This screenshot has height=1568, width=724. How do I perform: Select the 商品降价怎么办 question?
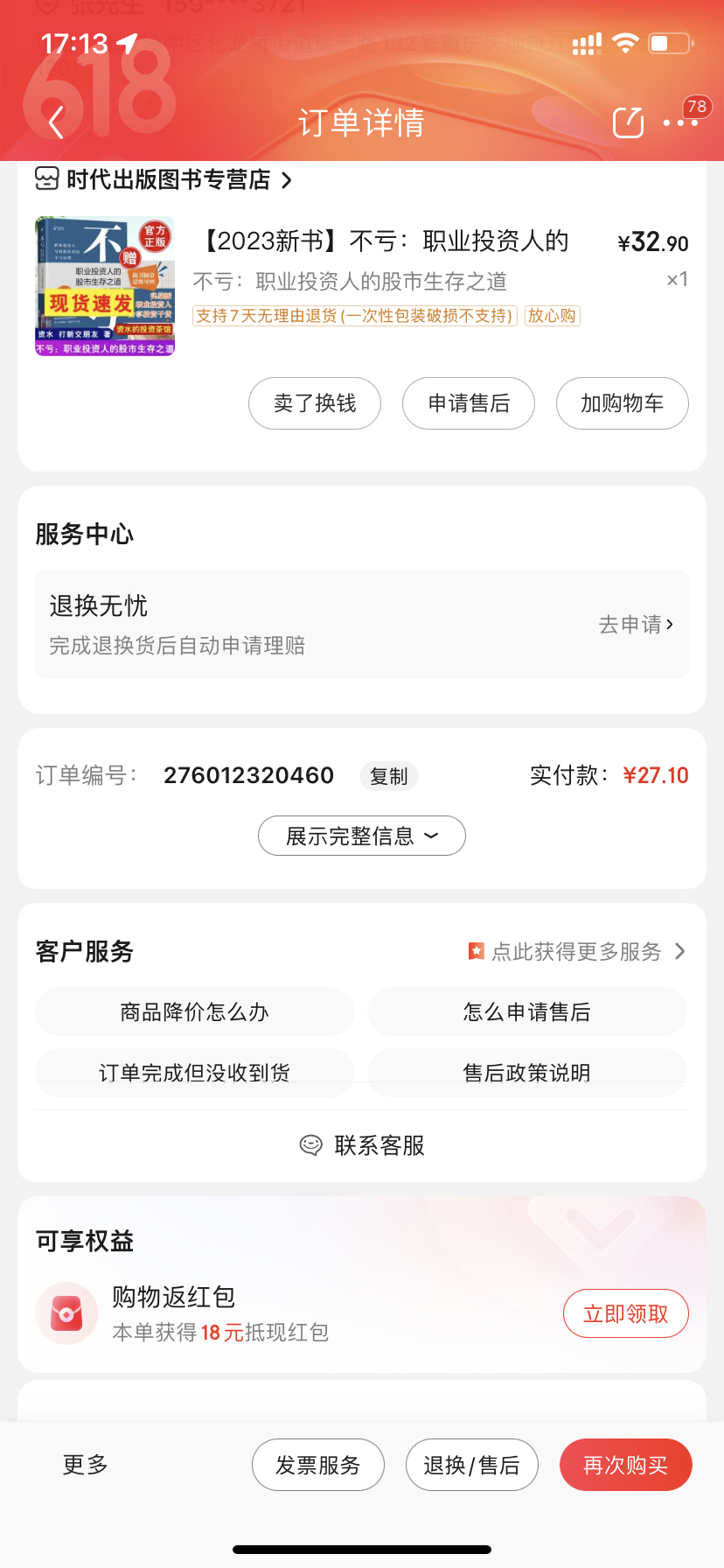[x=194, y=1012]
